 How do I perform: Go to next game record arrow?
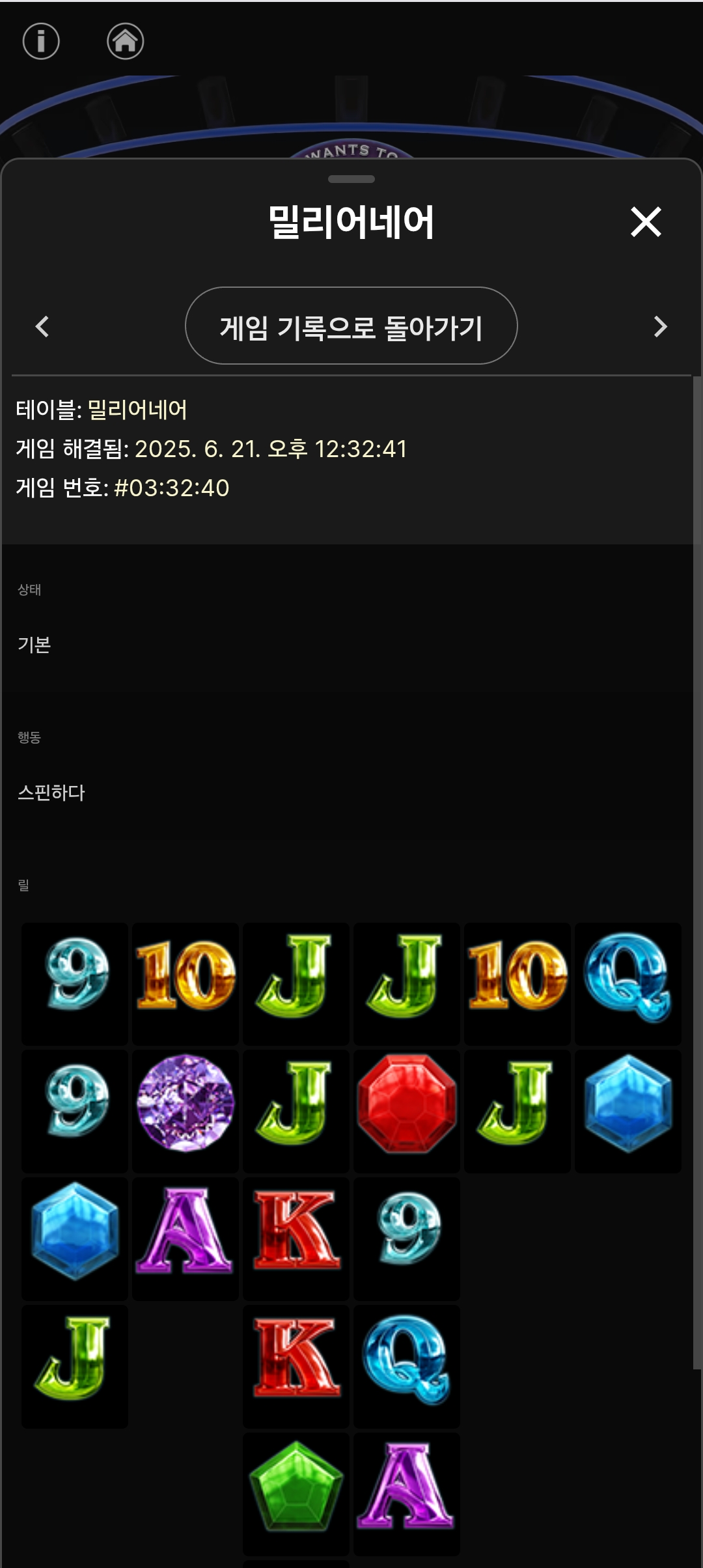coord(660,326)
